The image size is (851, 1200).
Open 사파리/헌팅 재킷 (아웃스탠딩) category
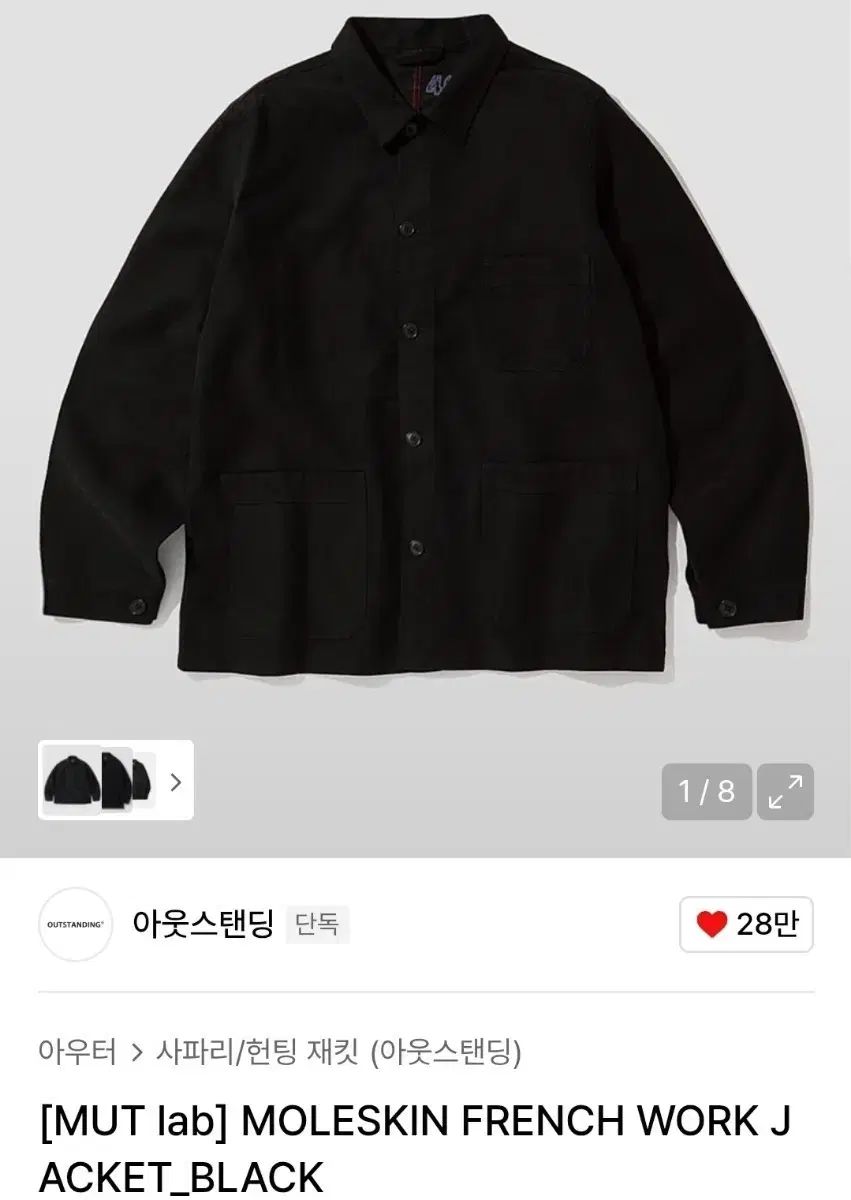click(339, 1052)
